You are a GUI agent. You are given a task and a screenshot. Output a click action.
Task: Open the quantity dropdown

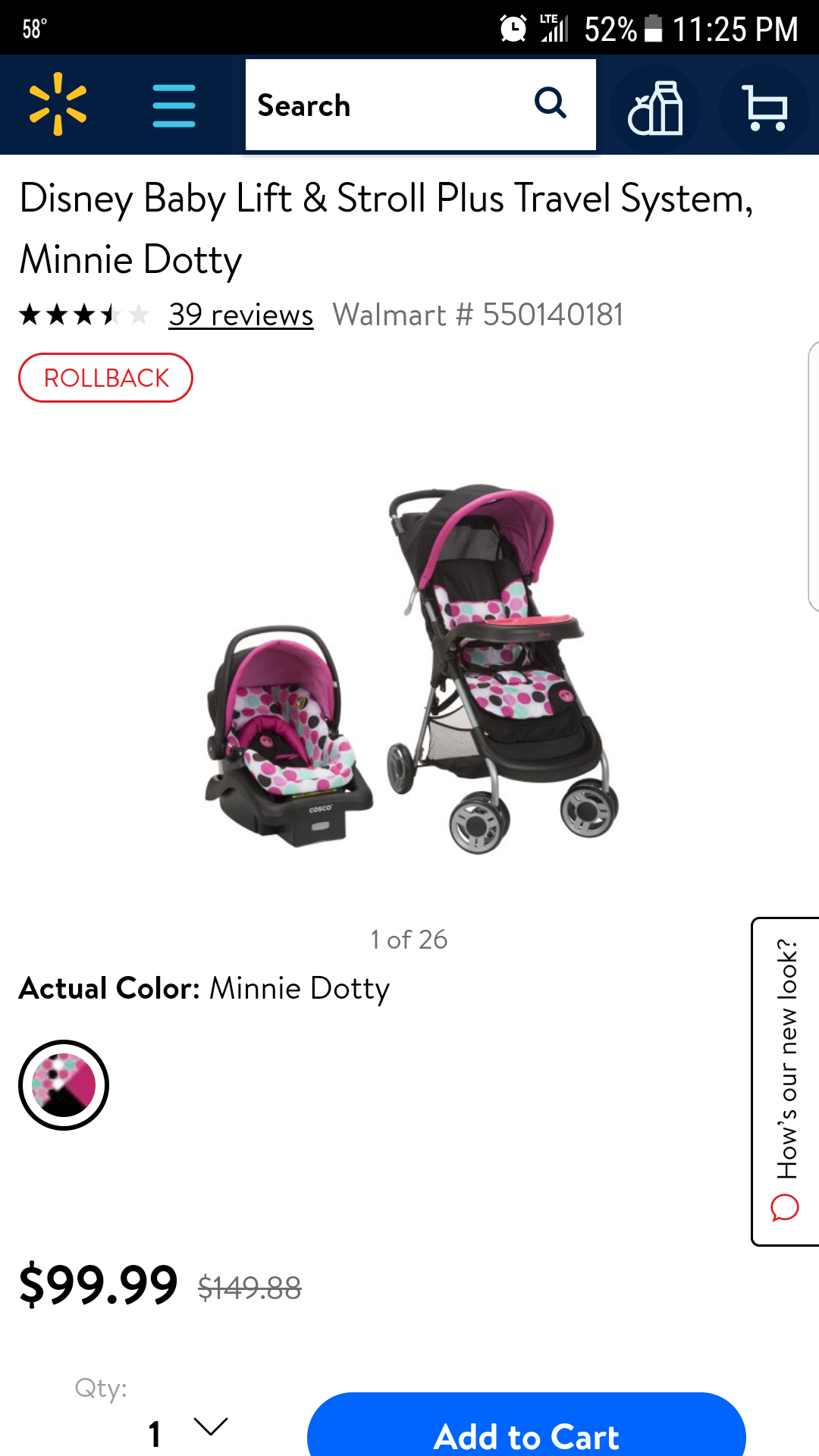pyautogui.click(x=187, y=1432)
